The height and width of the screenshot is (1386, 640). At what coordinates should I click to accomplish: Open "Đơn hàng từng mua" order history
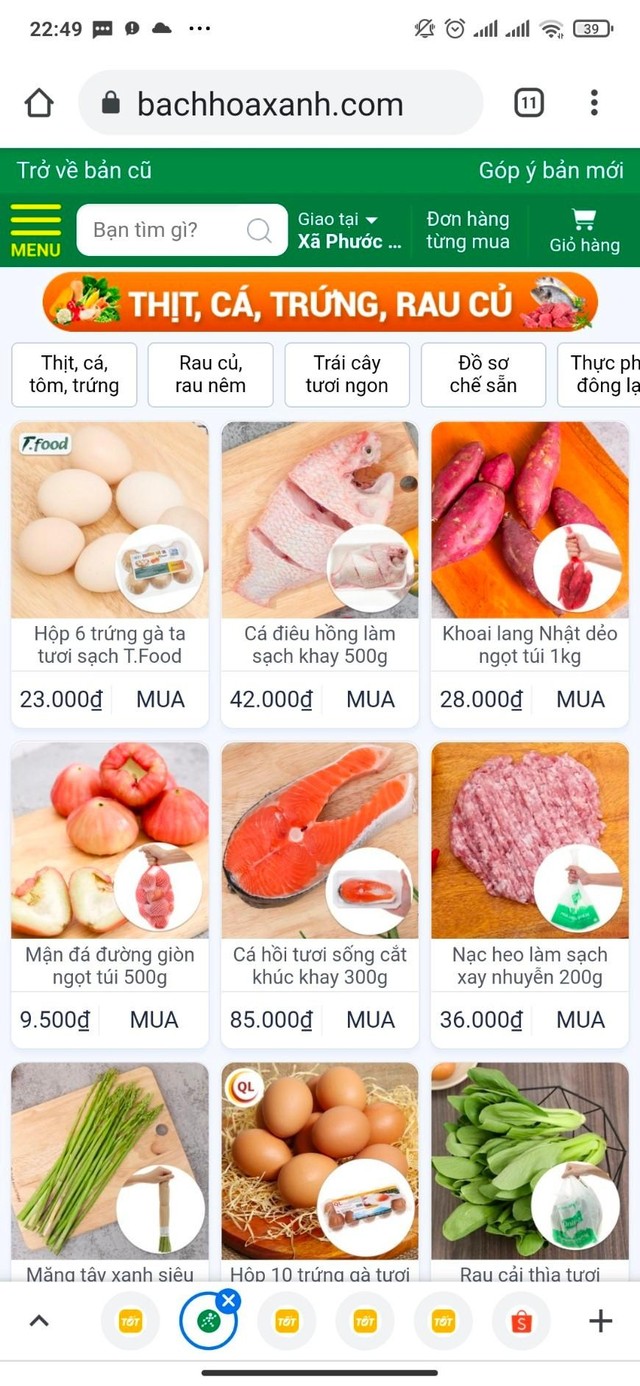tap(467, 230)
